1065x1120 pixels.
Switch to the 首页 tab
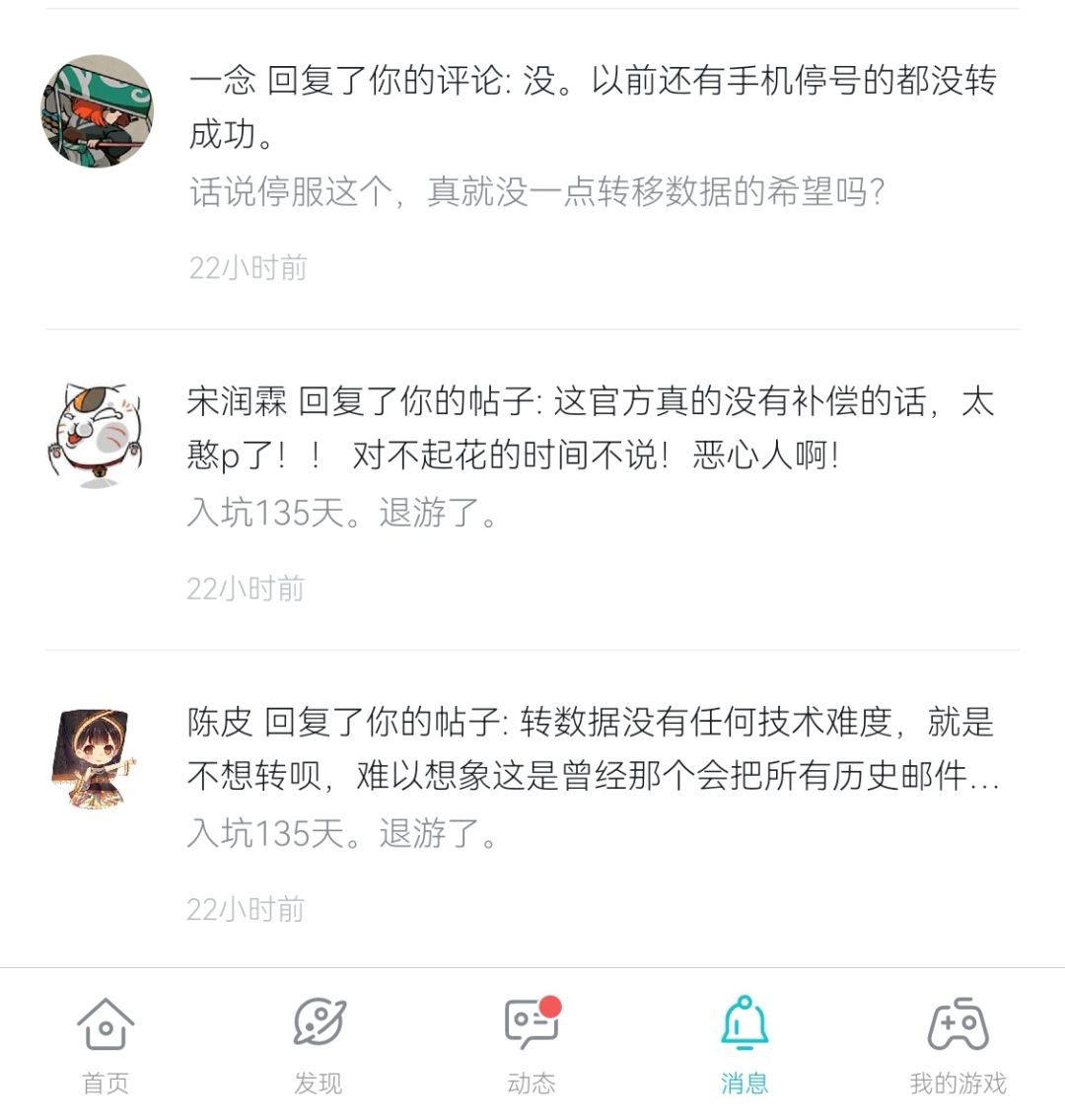point(106,1044)
